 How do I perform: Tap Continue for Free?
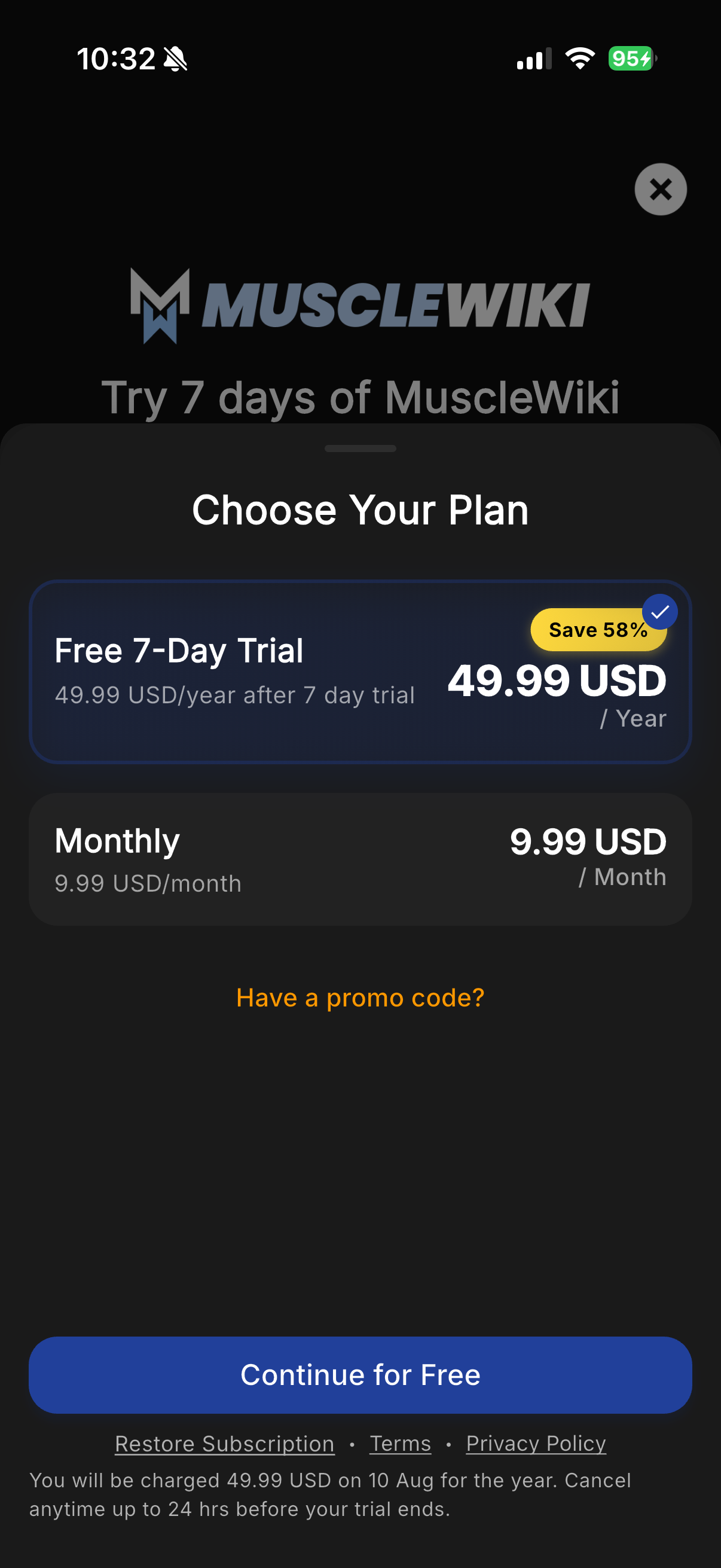pyautogui.click(x=360, y=1374)
